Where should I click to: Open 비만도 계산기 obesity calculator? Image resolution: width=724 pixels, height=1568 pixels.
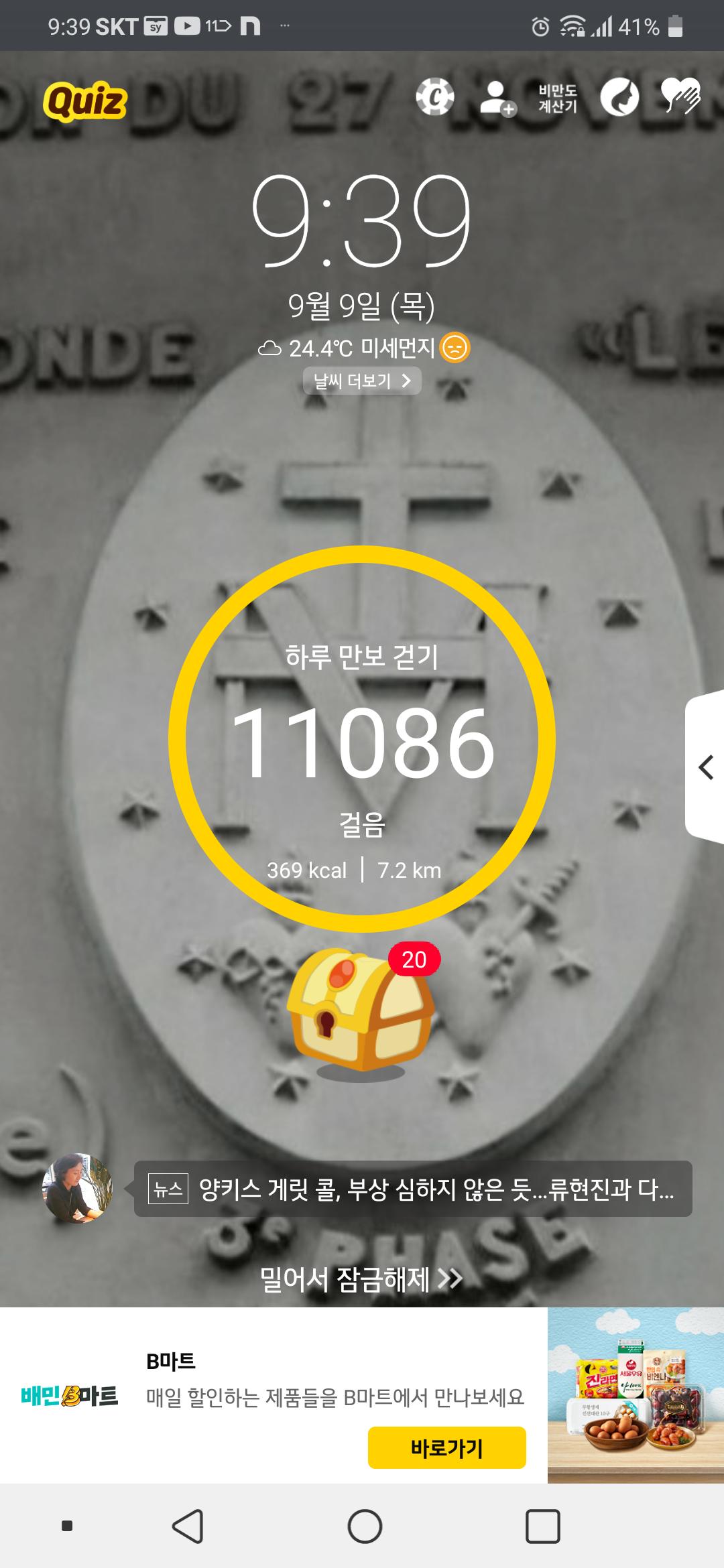[558, 99]
